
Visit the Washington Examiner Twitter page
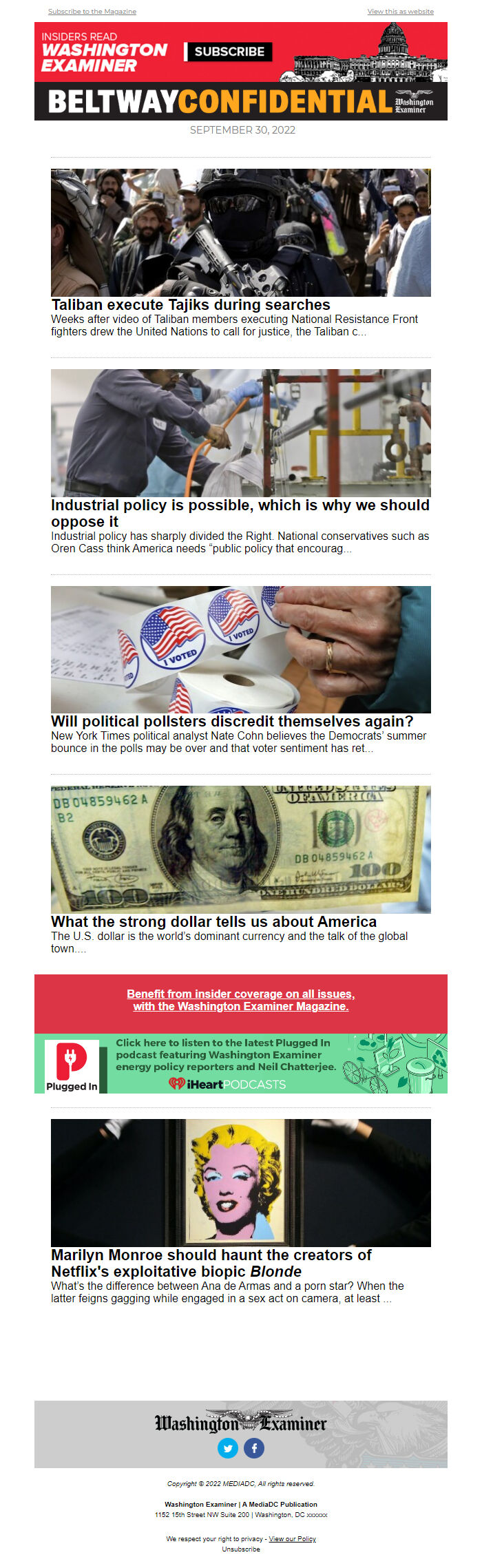228,1448
